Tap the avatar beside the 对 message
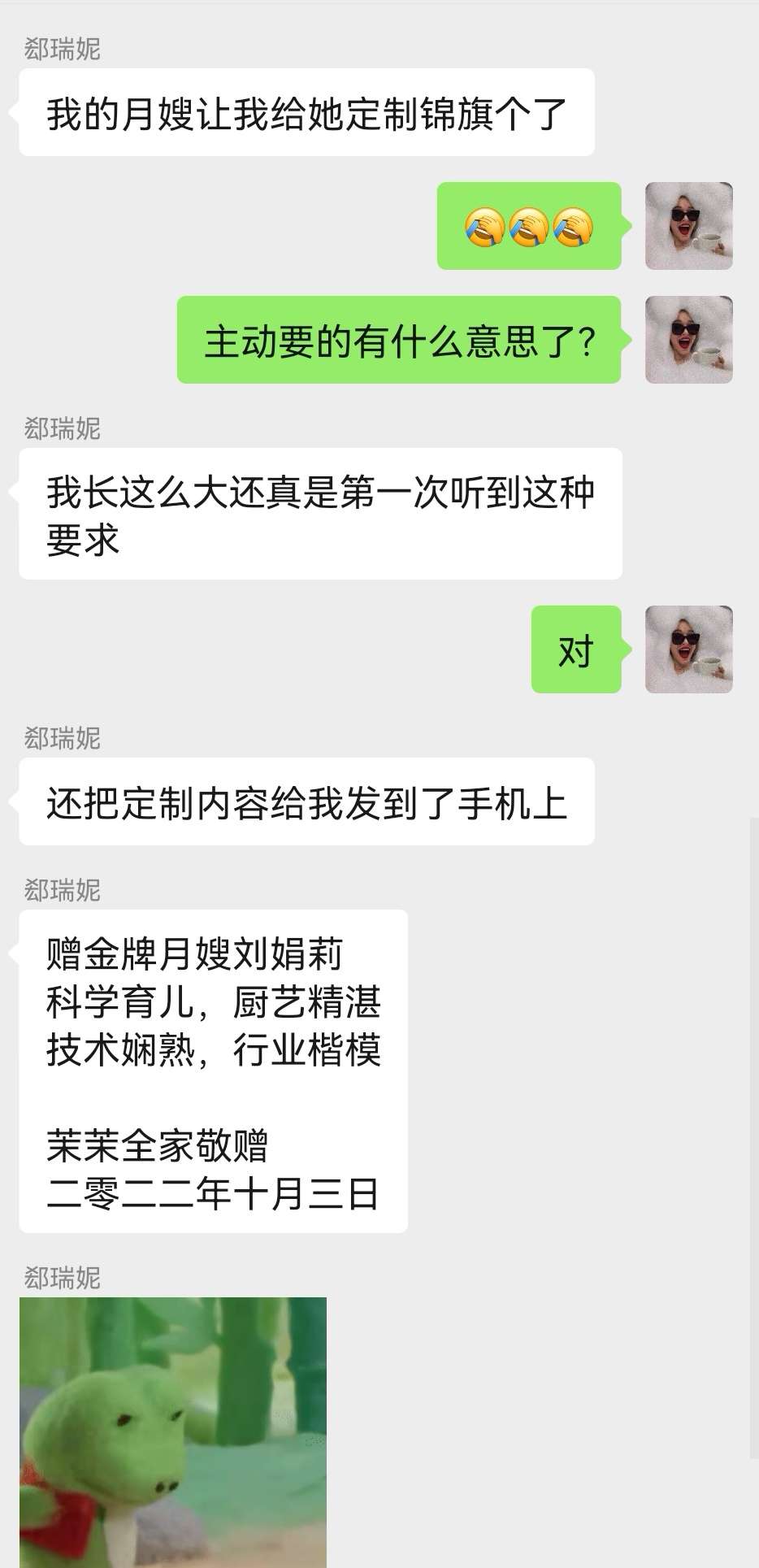This screenshot has height=1568, width=759. [x=688, y=649]
